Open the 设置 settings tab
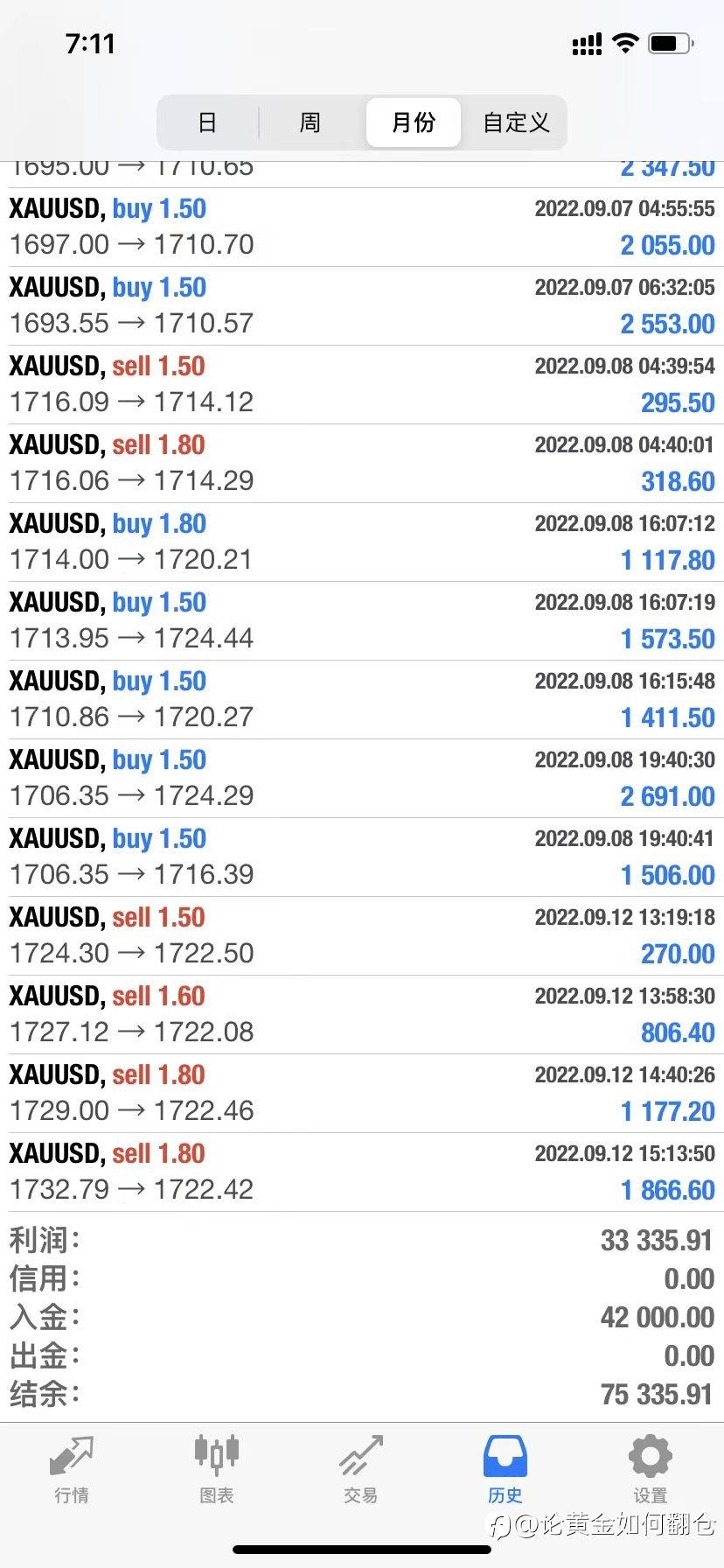The height and width of the screenshot is (1568, 724). tap(651, 1470)
